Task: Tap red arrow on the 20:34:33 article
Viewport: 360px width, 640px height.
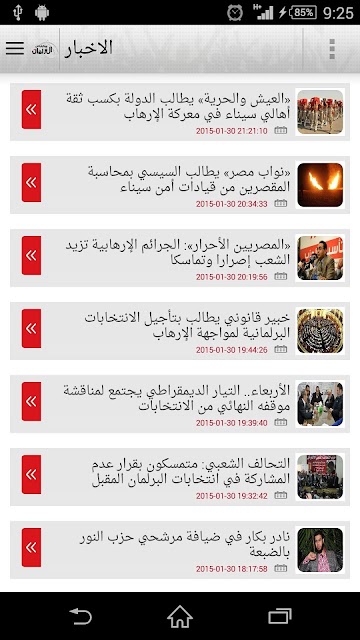Action: (x=31, y=182)
